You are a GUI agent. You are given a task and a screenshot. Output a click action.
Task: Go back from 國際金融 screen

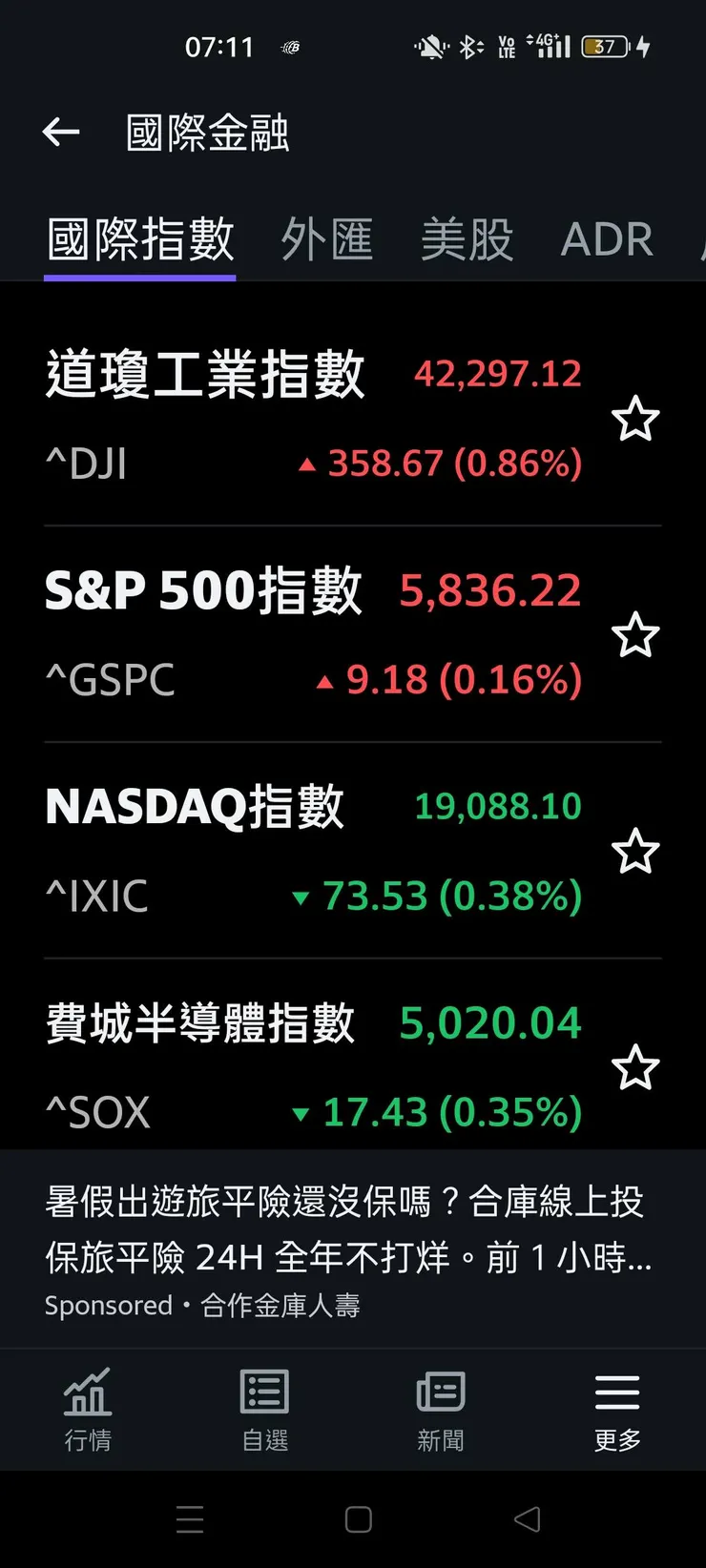point(61,133)
